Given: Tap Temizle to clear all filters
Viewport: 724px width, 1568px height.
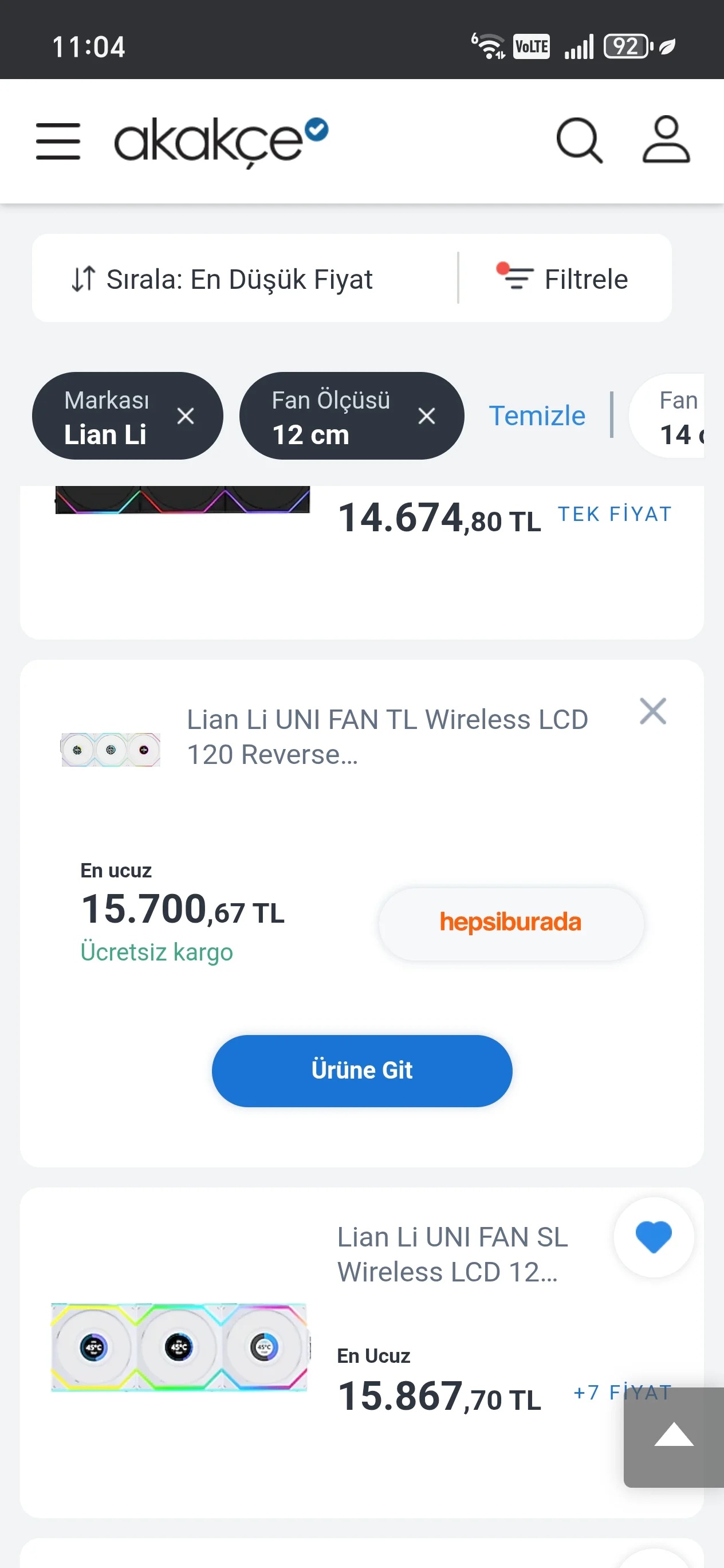Looking at the screenshot, I should [537, 416].
